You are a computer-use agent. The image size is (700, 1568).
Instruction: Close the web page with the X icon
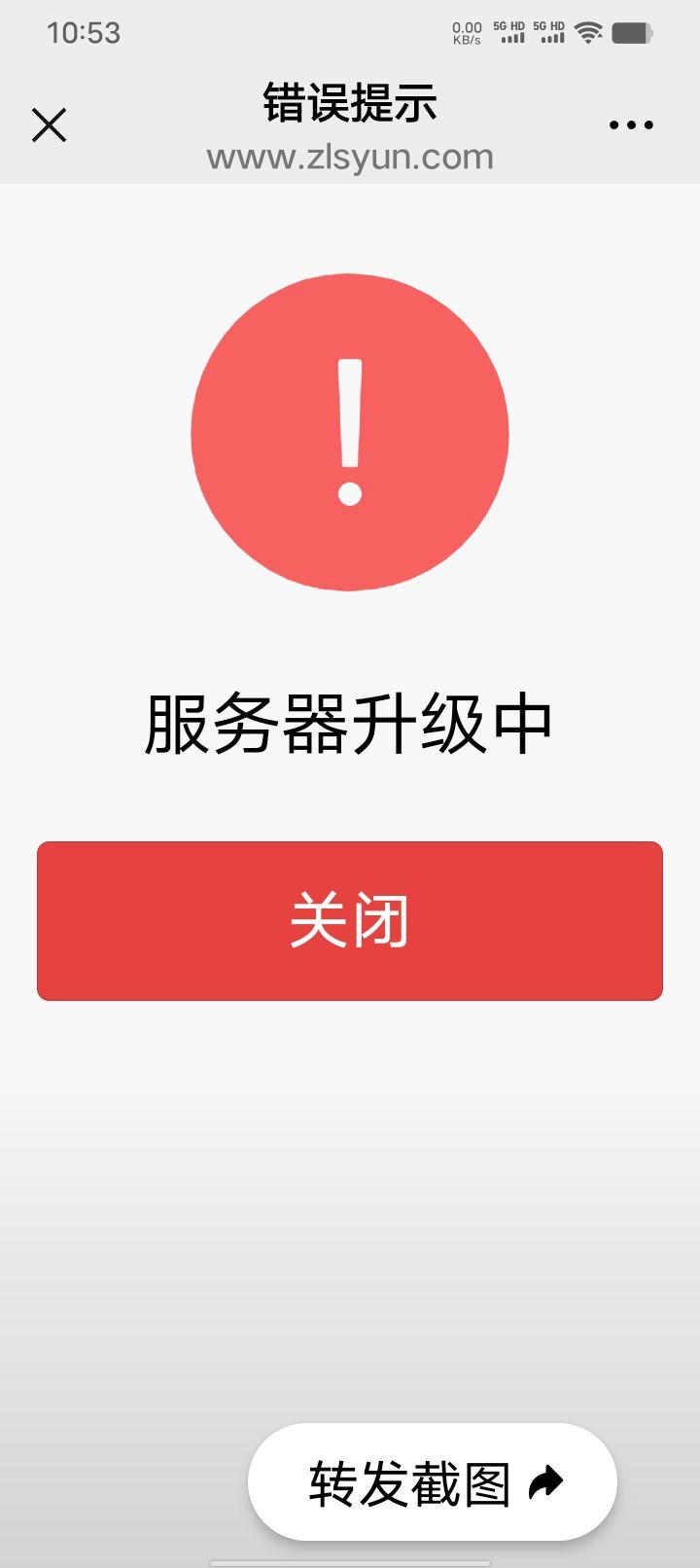[x=49, y=125]
